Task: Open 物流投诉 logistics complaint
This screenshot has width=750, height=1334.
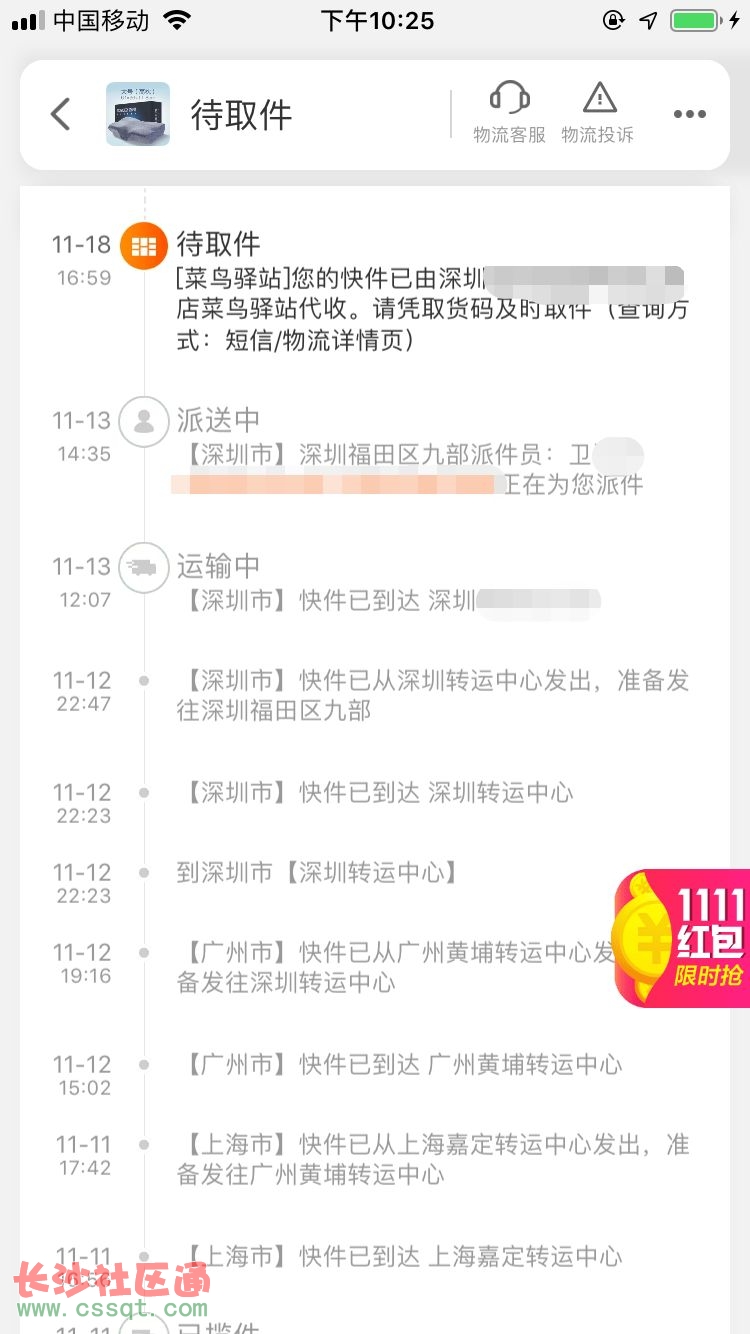Action: pos(598,113)
